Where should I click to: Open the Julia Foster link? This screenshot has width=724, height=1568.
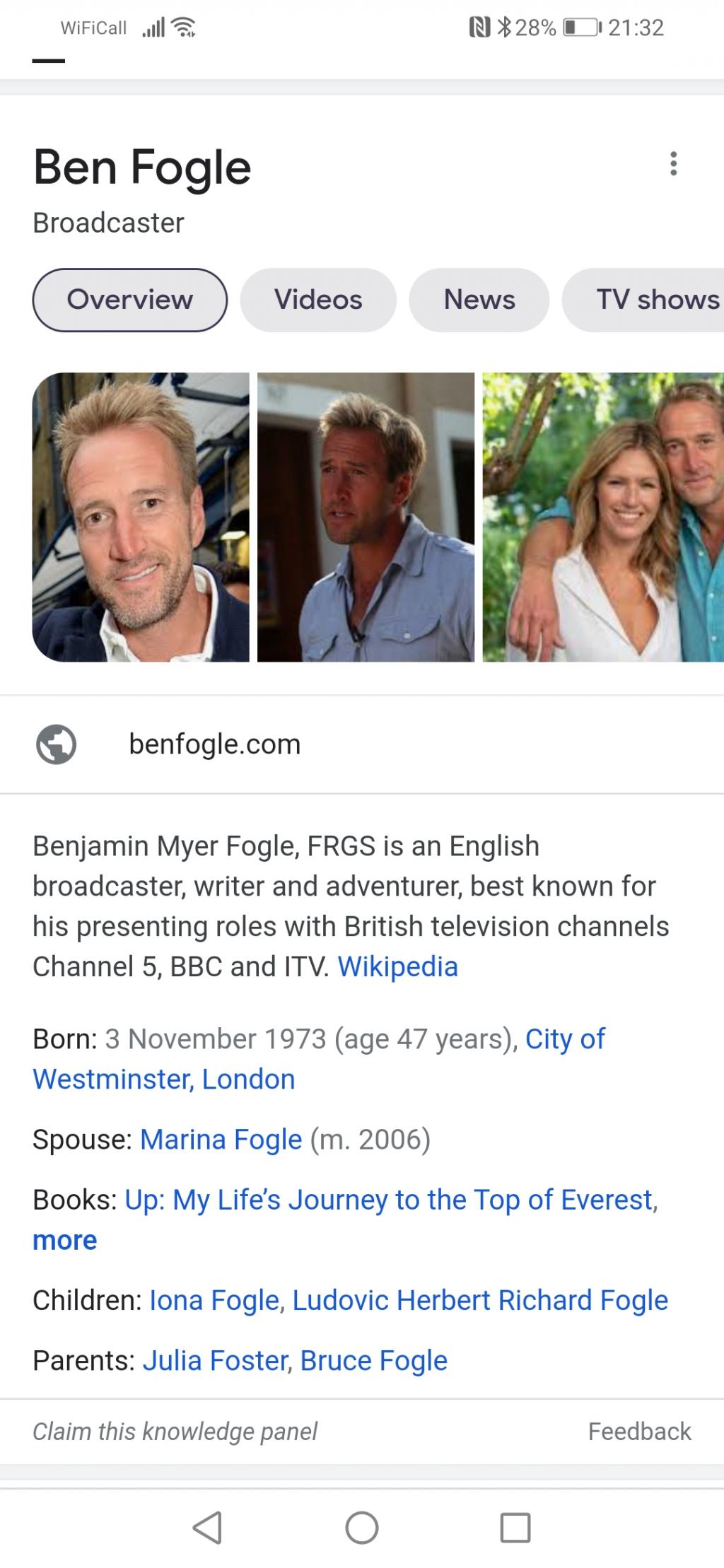coord(216,1360)
